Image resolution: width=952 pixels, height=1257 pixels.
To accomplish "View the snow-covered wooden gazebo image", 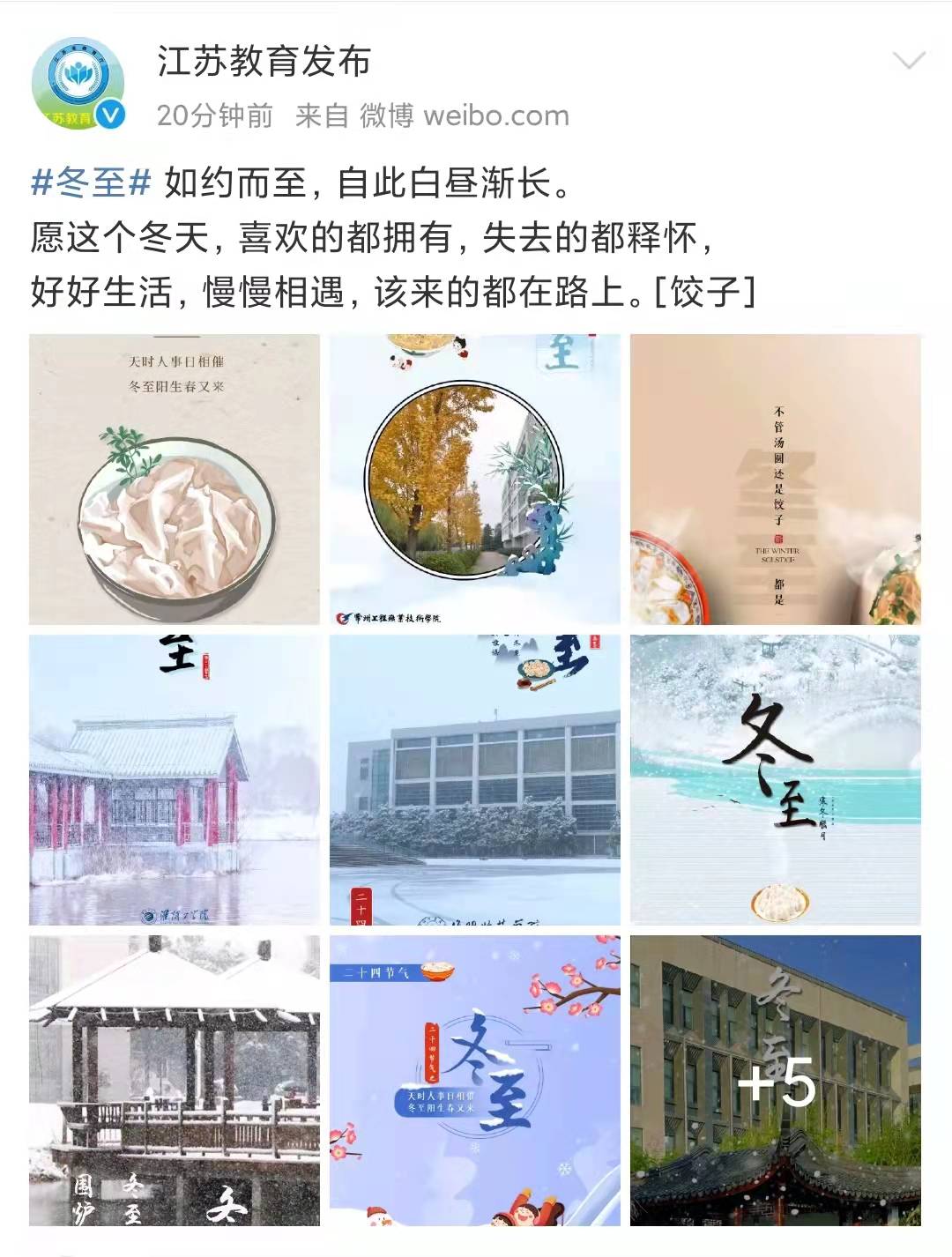I will [175, 1080].
